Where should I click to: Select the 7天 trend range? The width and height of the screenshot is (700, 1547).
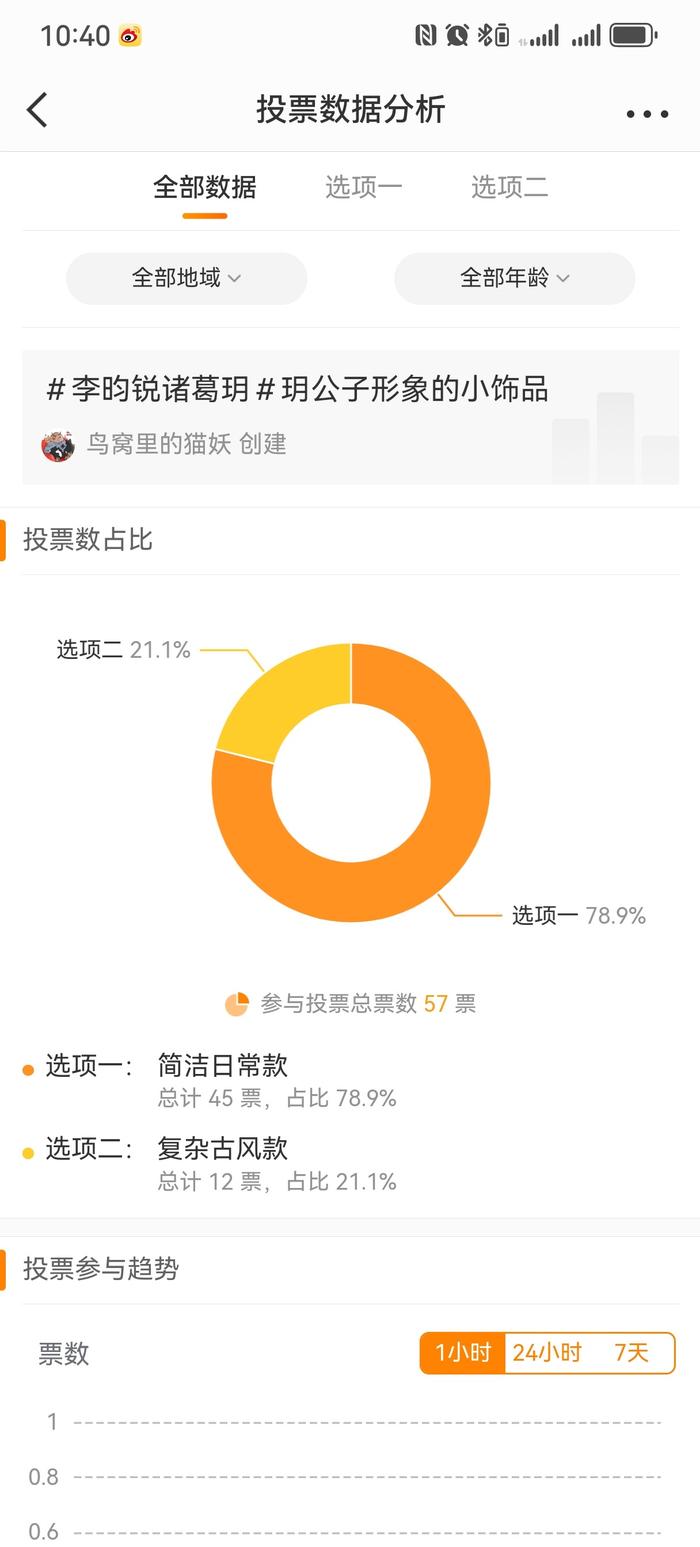(x=632, y=1353)
